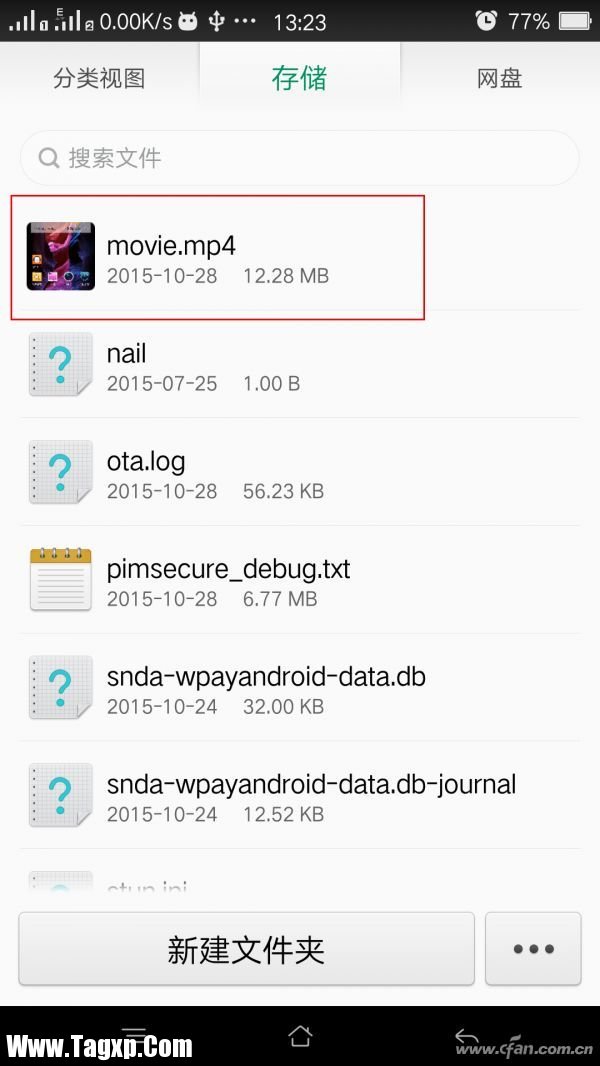This screenshot has height=1066, width=600.
Task: Open the 网盘 tab
Action: point(499,78)
